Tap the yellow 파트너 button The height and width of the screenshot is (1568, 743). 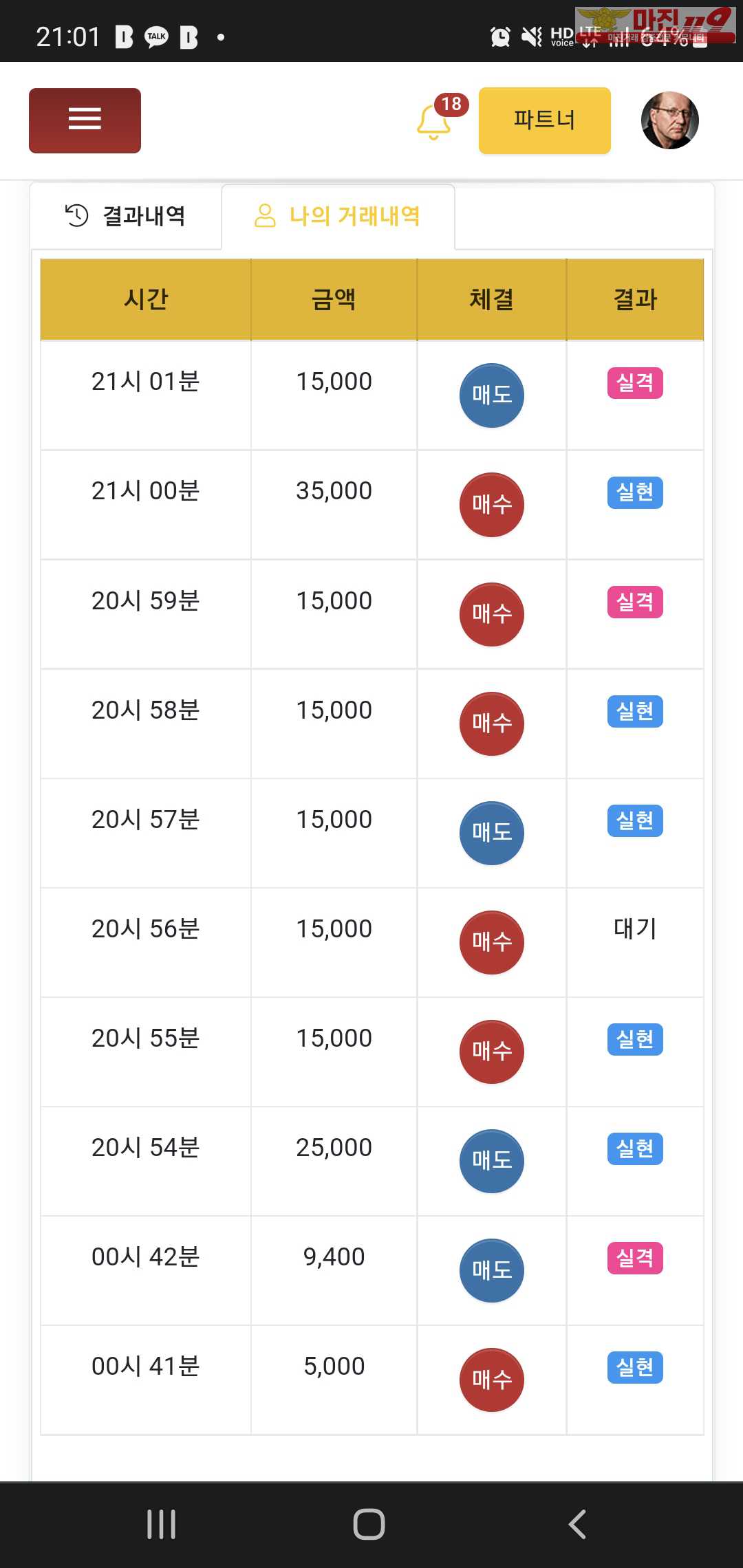tap(544, 120)
